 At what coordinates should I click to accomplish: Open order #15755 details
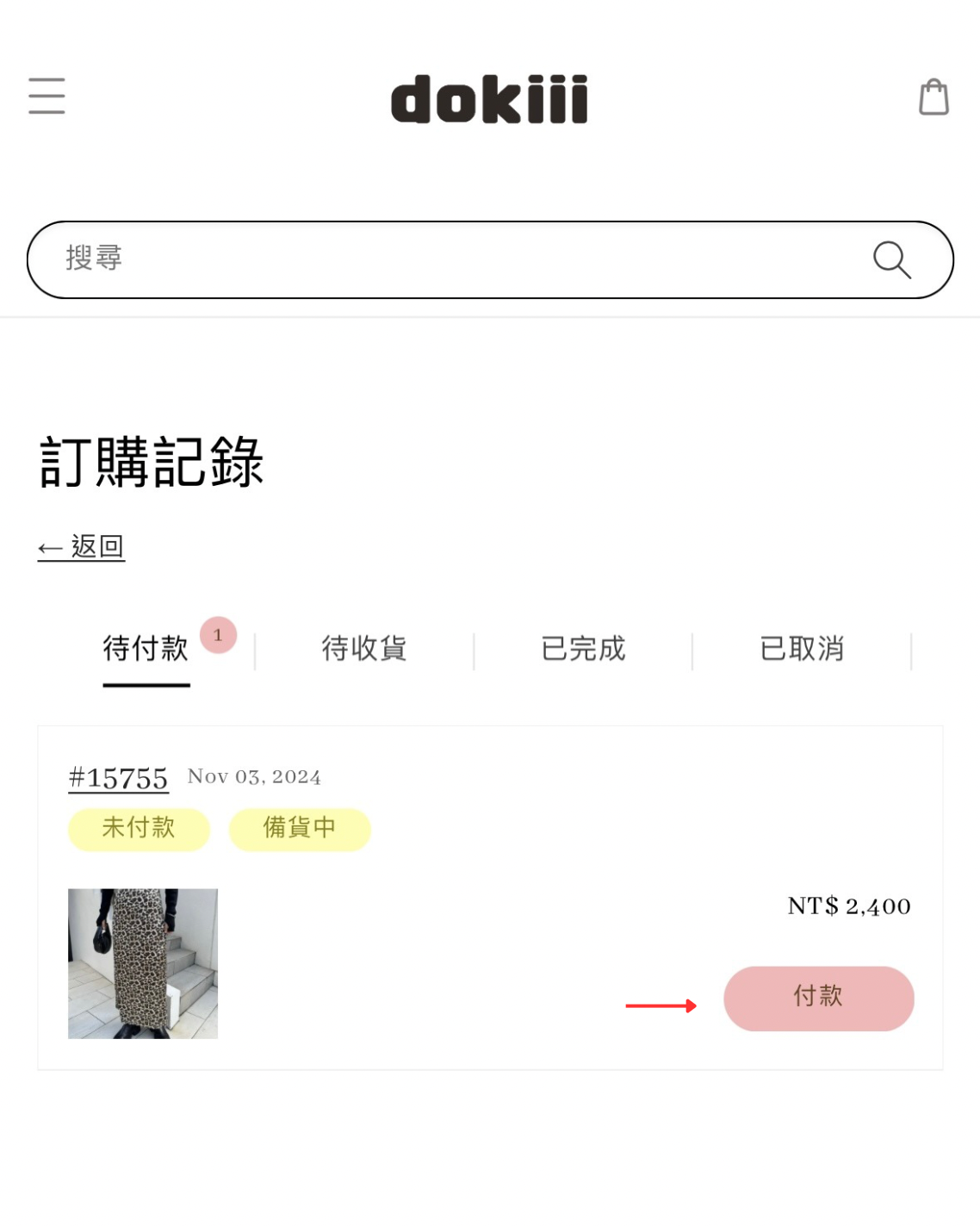coord(118,778)
